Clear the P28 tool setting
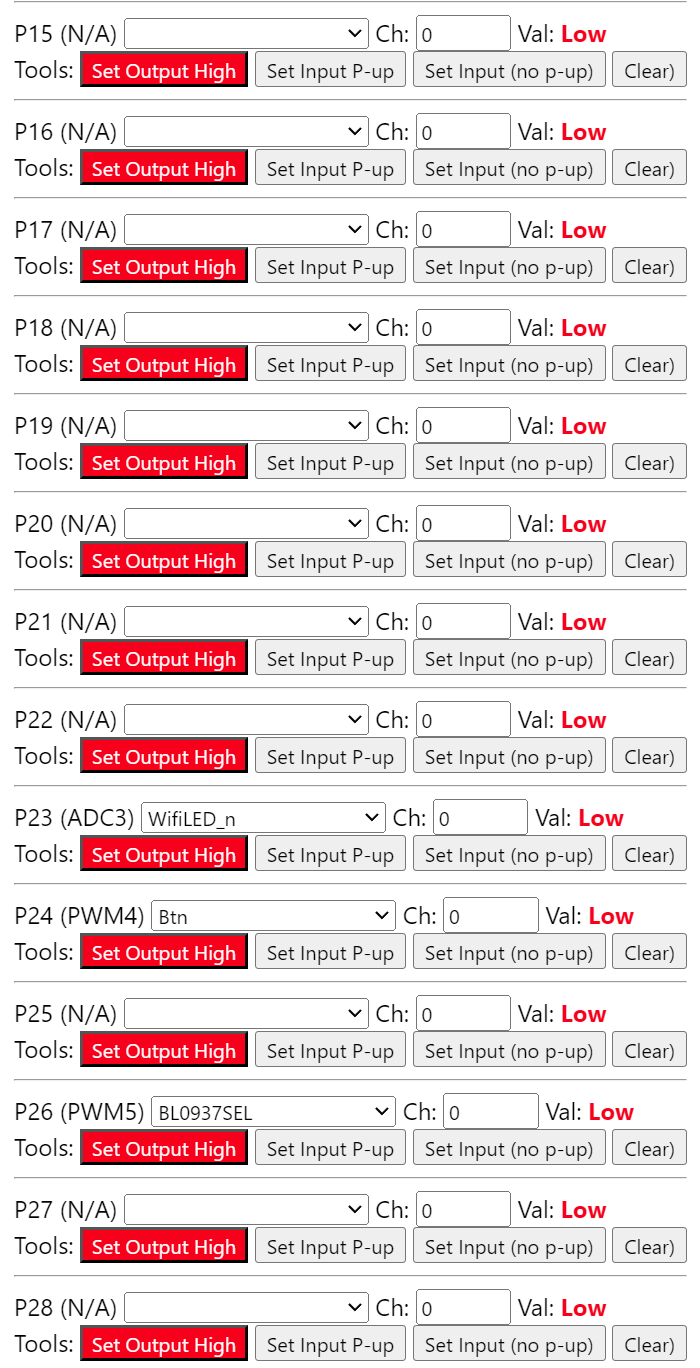The height and width of the screenshot is (1368, 700). tap(650, 1345)
